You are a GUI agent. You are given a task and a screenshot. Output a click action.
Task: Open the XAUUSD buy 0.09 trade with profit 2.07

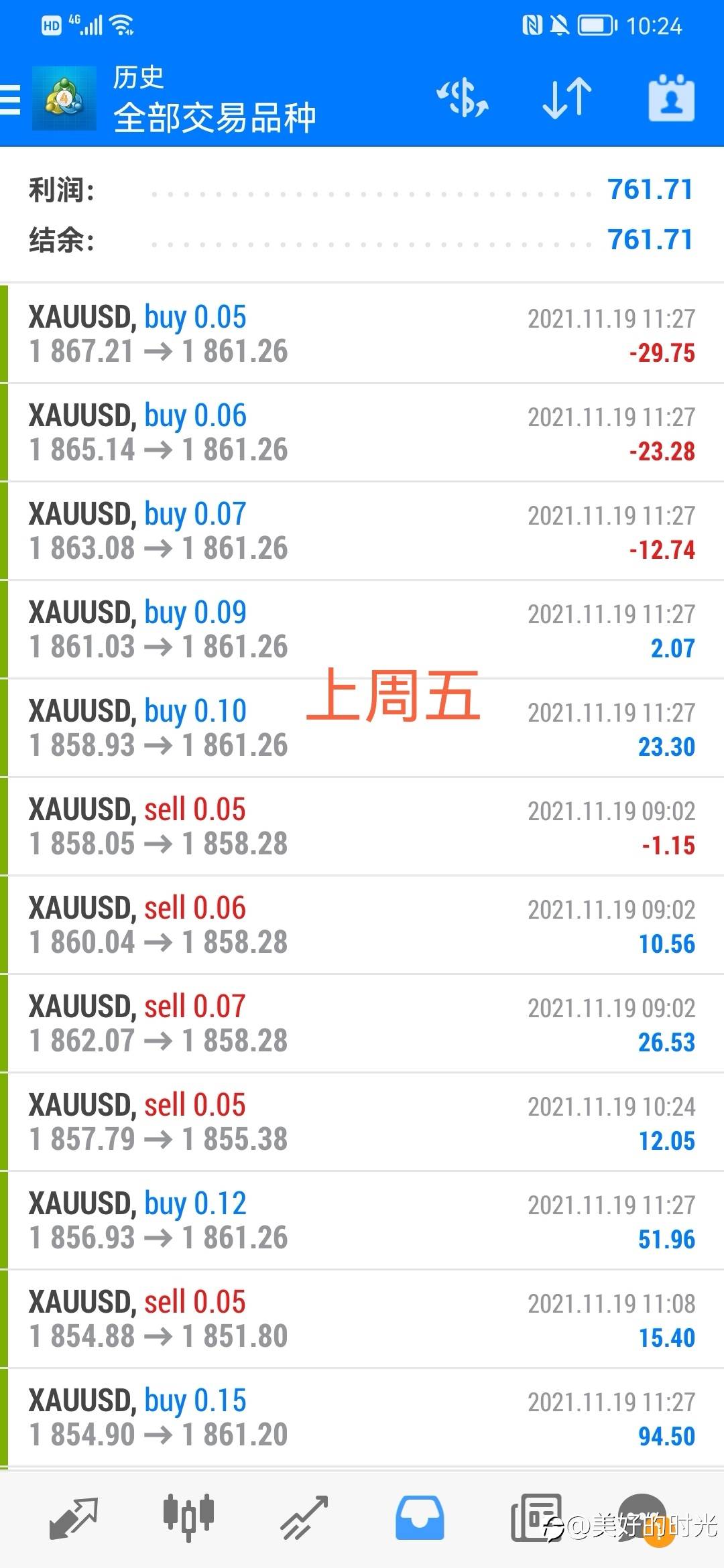point(362,629)
